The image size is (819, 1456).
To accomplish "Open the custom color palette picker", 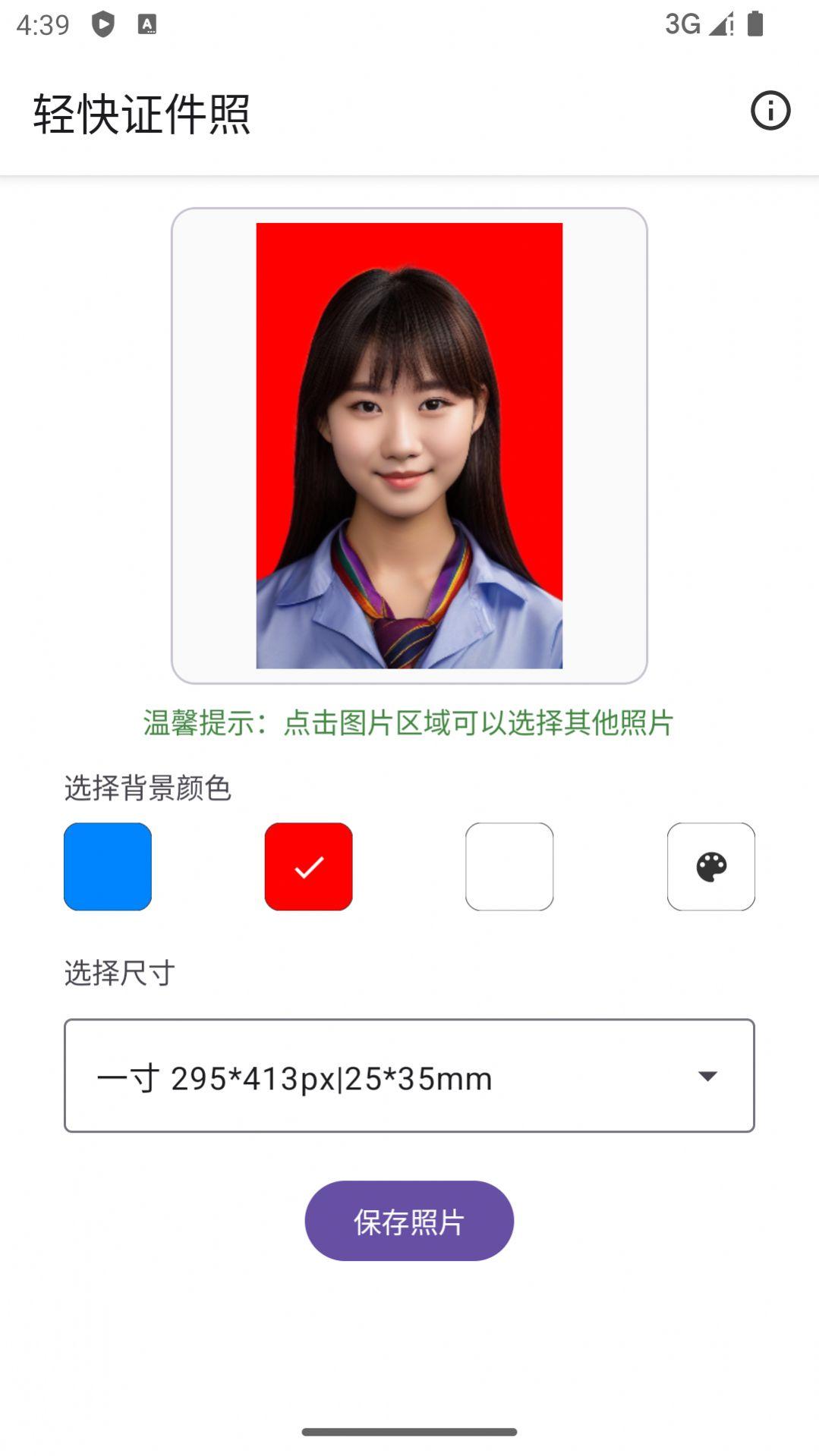I will pos(710,866).
